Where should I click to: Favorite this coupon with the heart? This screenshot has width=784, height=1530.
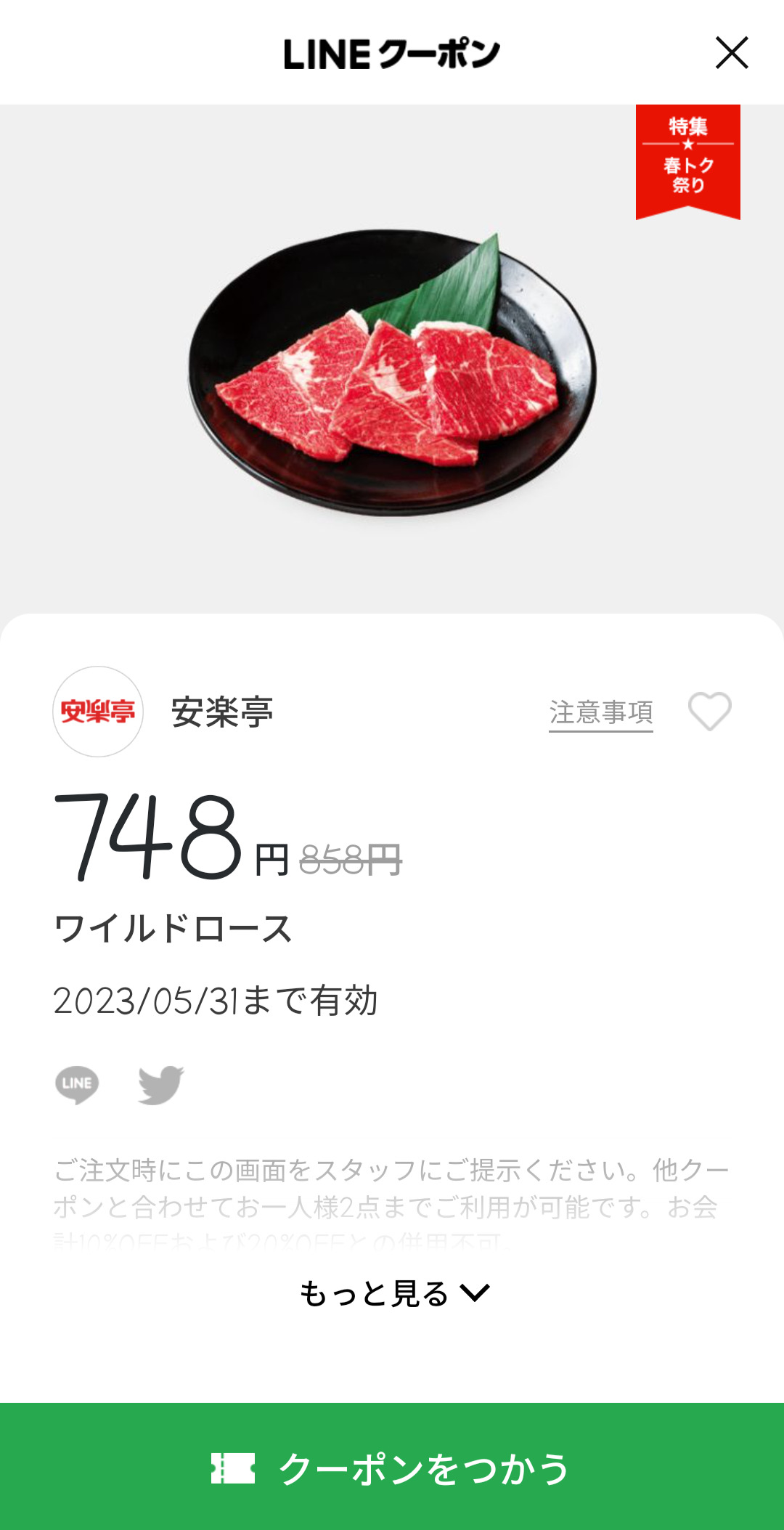point(709,711)
